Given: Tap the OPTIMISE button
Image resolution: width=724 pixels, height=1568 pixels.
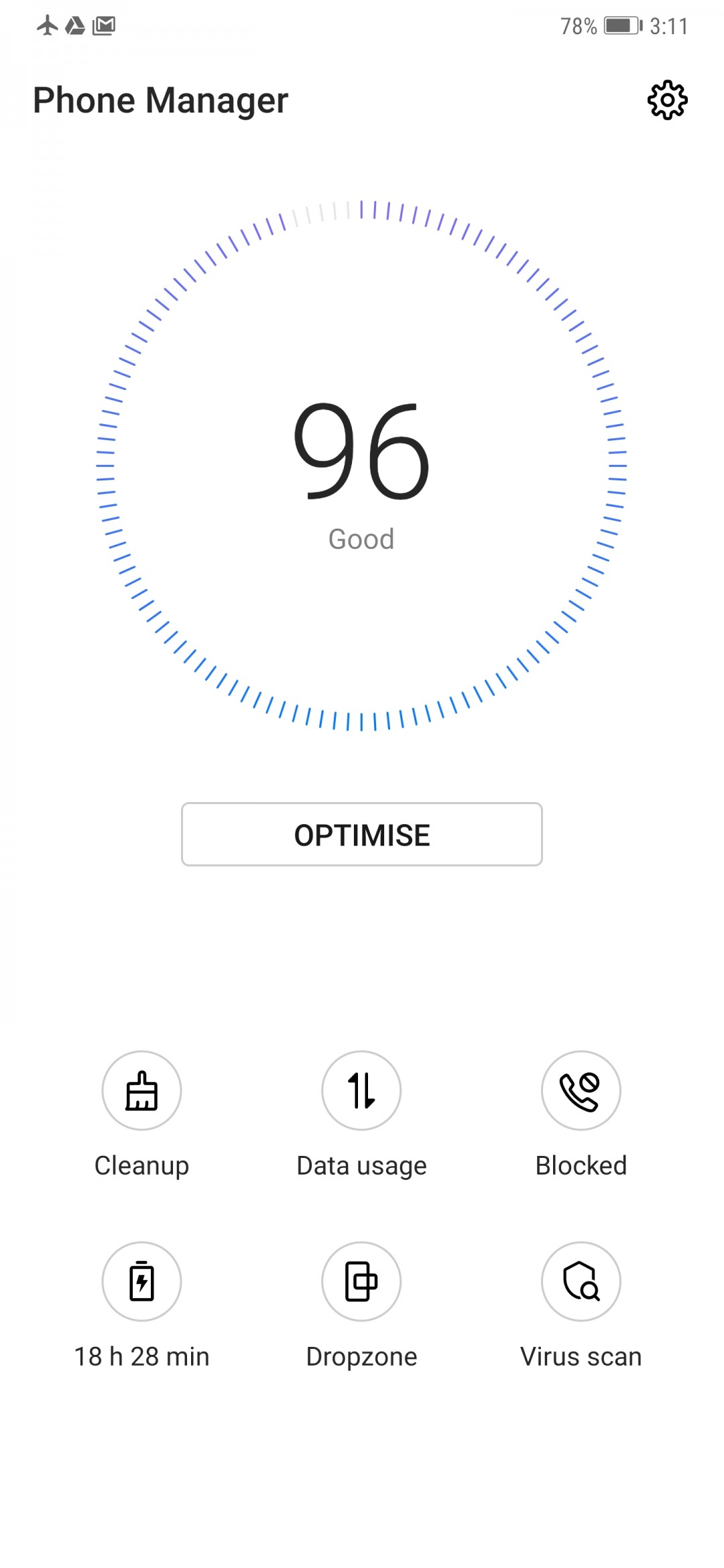Looking at the screenshot, I should pos(361,834).
